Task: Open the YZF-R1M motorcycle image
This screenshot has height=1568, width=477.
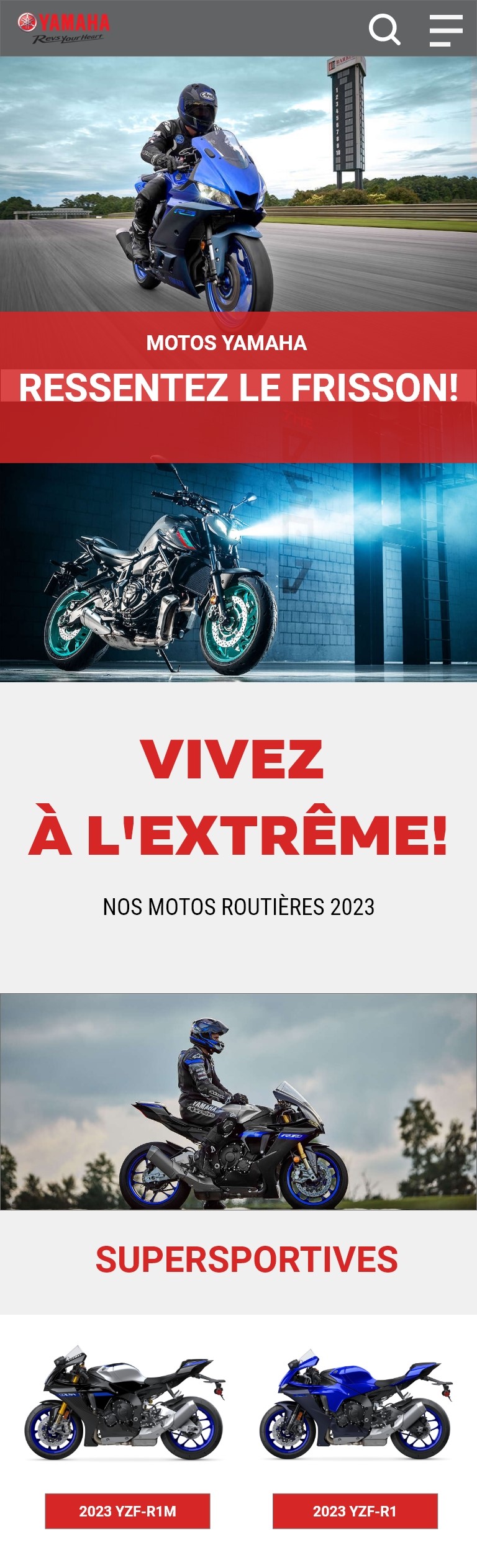Action: 125,1405
